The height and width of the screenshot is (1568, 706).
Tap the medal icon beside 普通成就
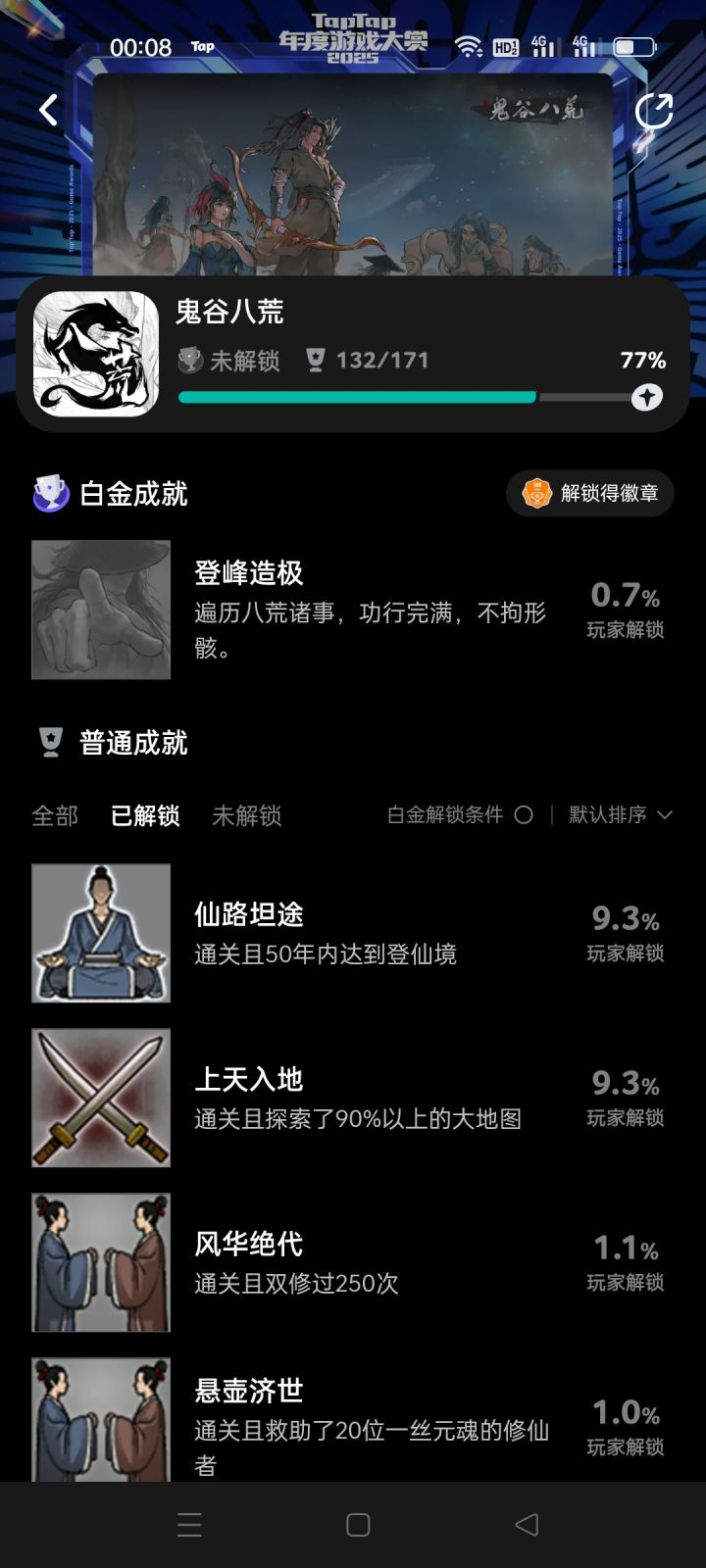pyautogui.click(x=48, y=743)
